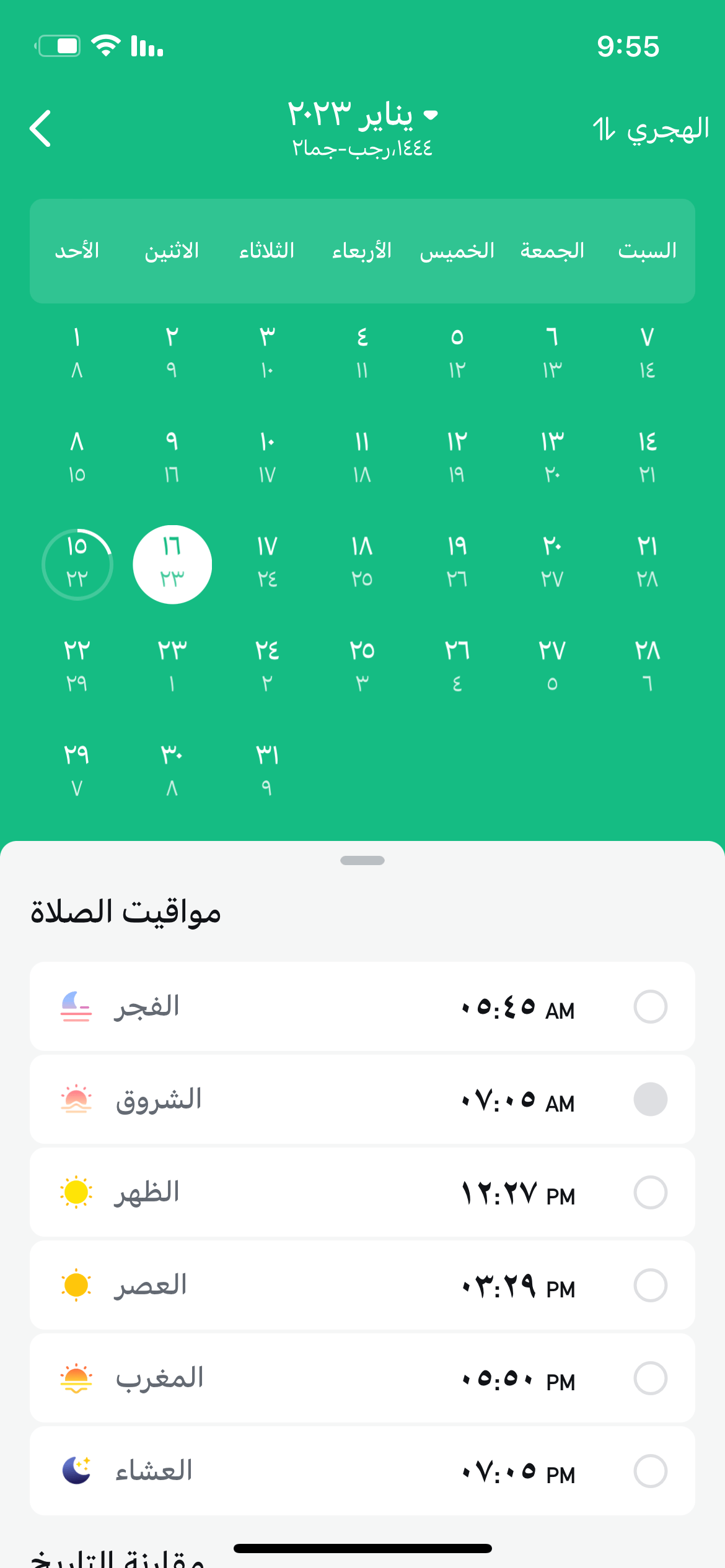
Task: Open the month picker يناير ٢٠٢٣
Action: pyautogui.click(x=362, y=116)
